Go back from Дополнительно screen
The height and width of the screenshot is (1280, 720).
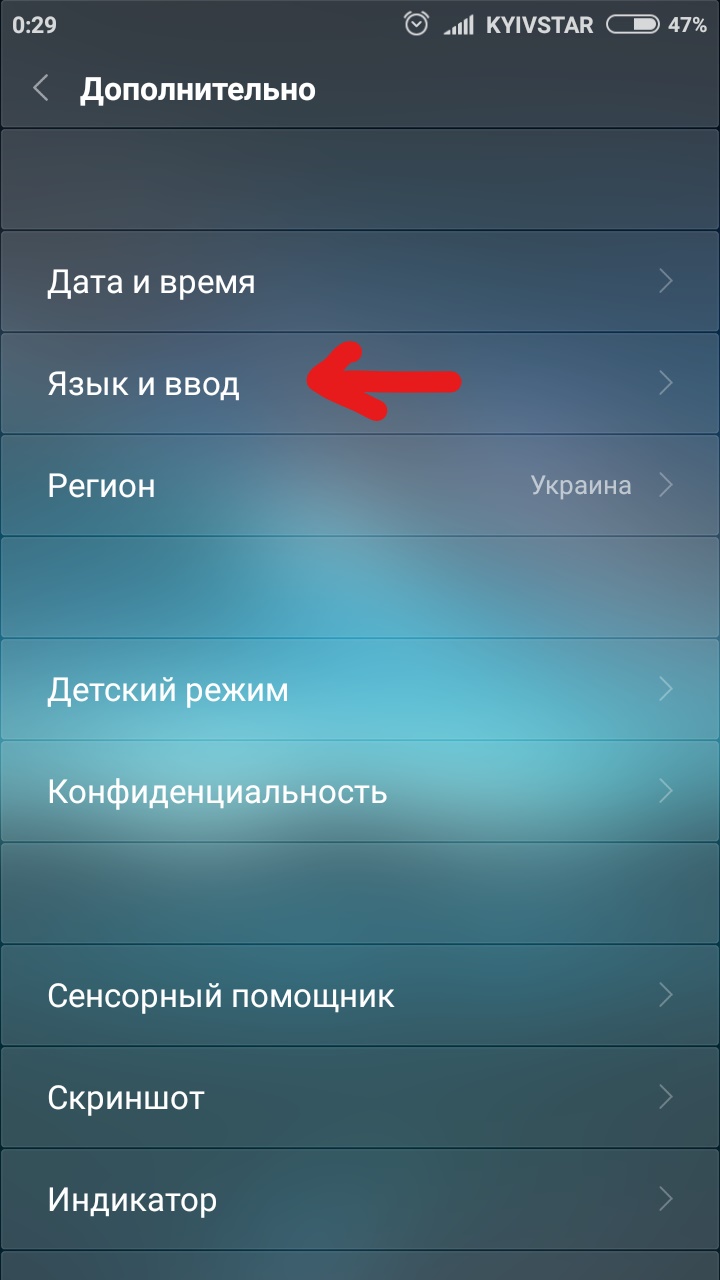click(x=41, y=89)
